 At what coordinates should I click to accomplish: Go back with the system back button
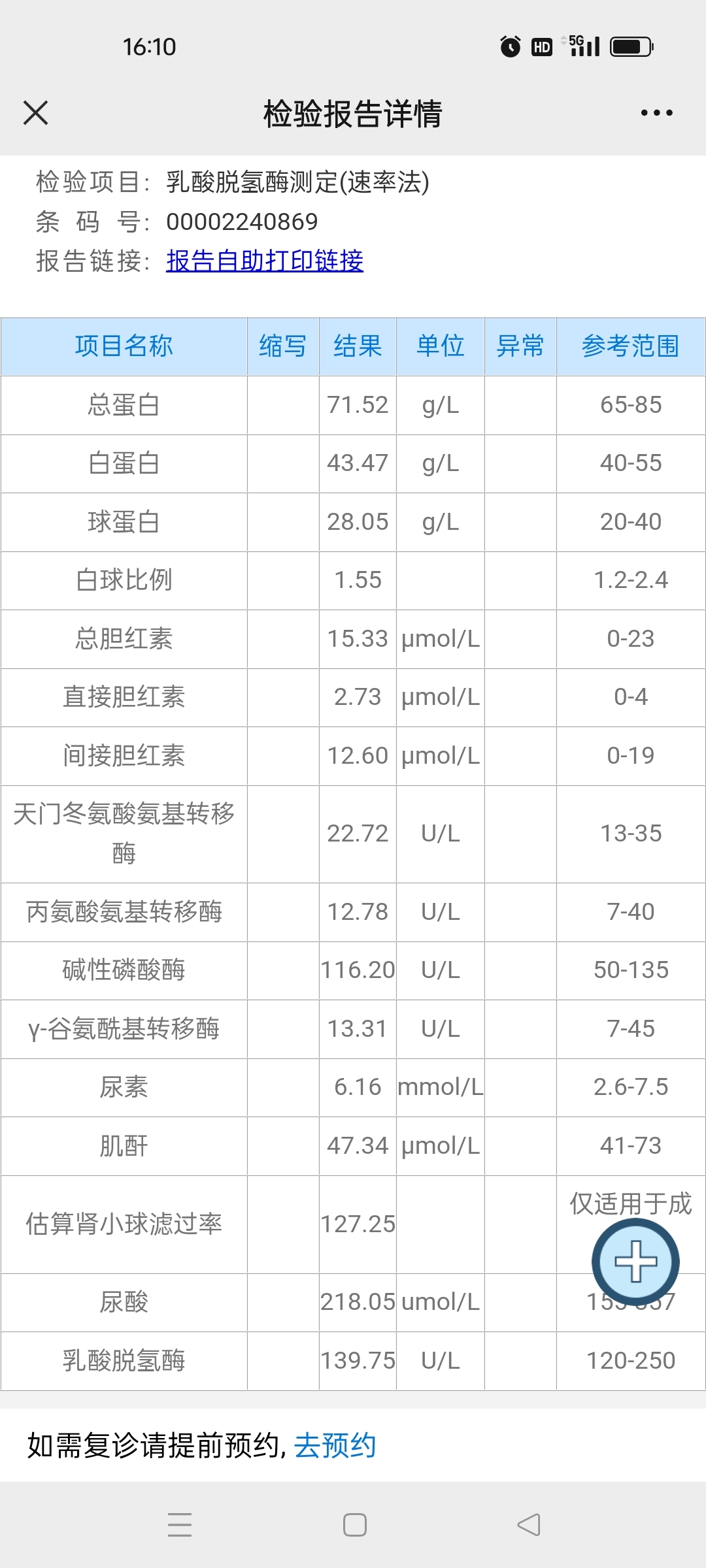coord(528,1525)
